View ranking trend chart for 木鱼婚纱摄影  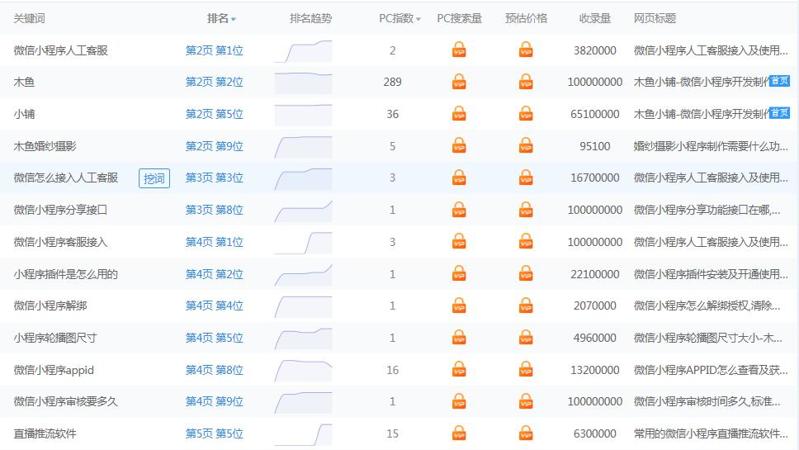click(303, 146)
